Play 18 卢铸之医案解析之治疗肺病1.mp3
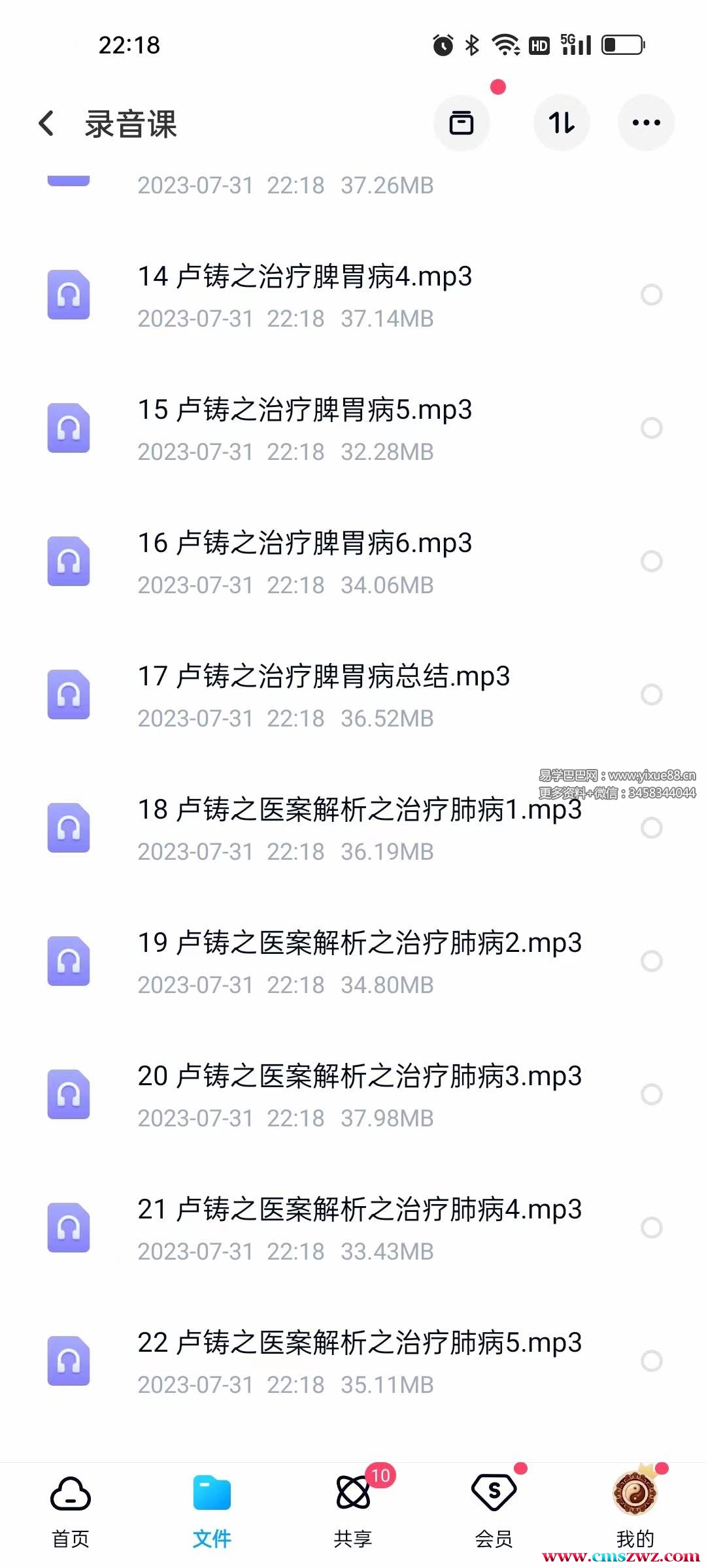Viewport: 706px width, 1568px height. (360, 810)
